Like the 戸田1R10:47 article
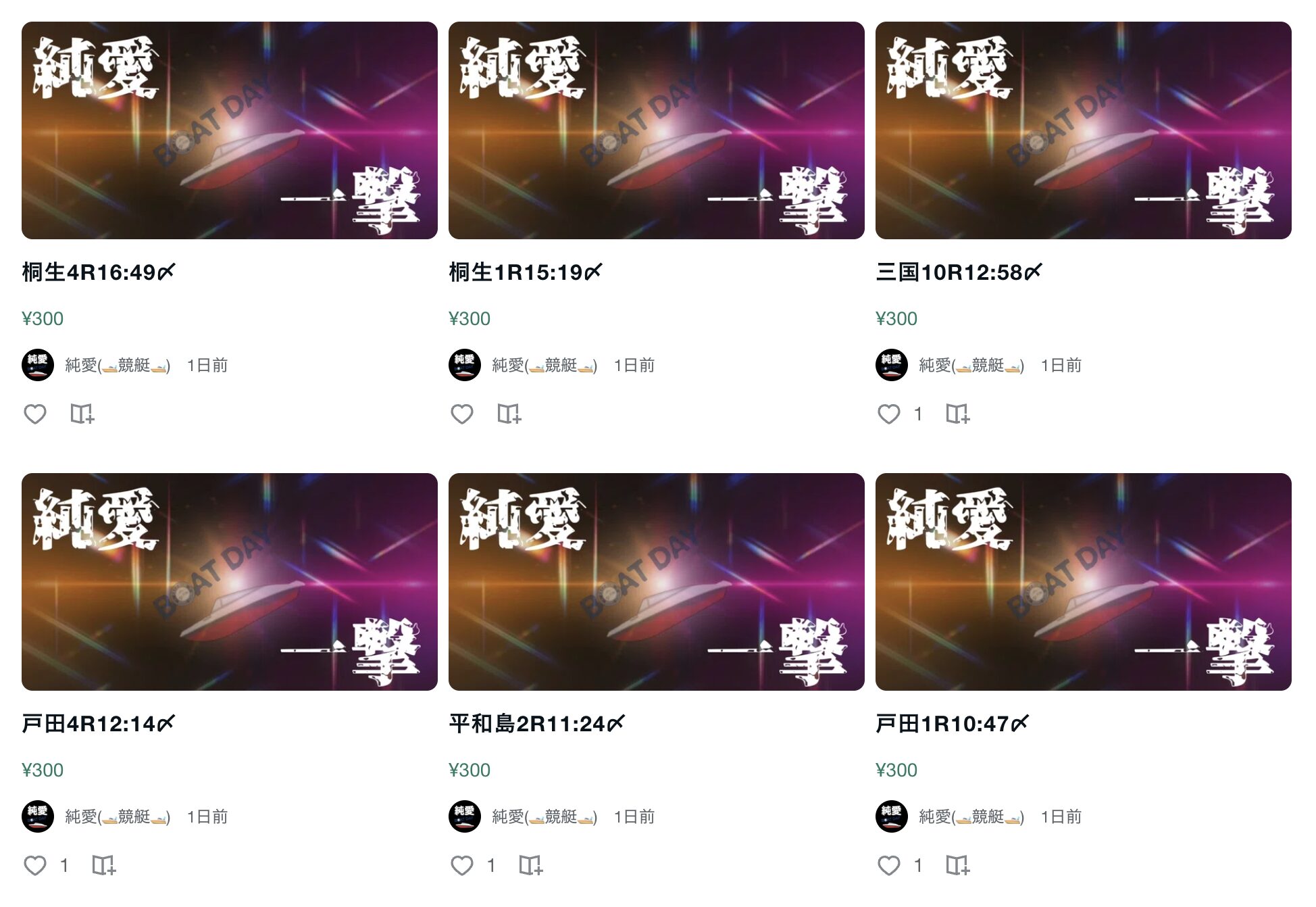 (x=889, y=865)
